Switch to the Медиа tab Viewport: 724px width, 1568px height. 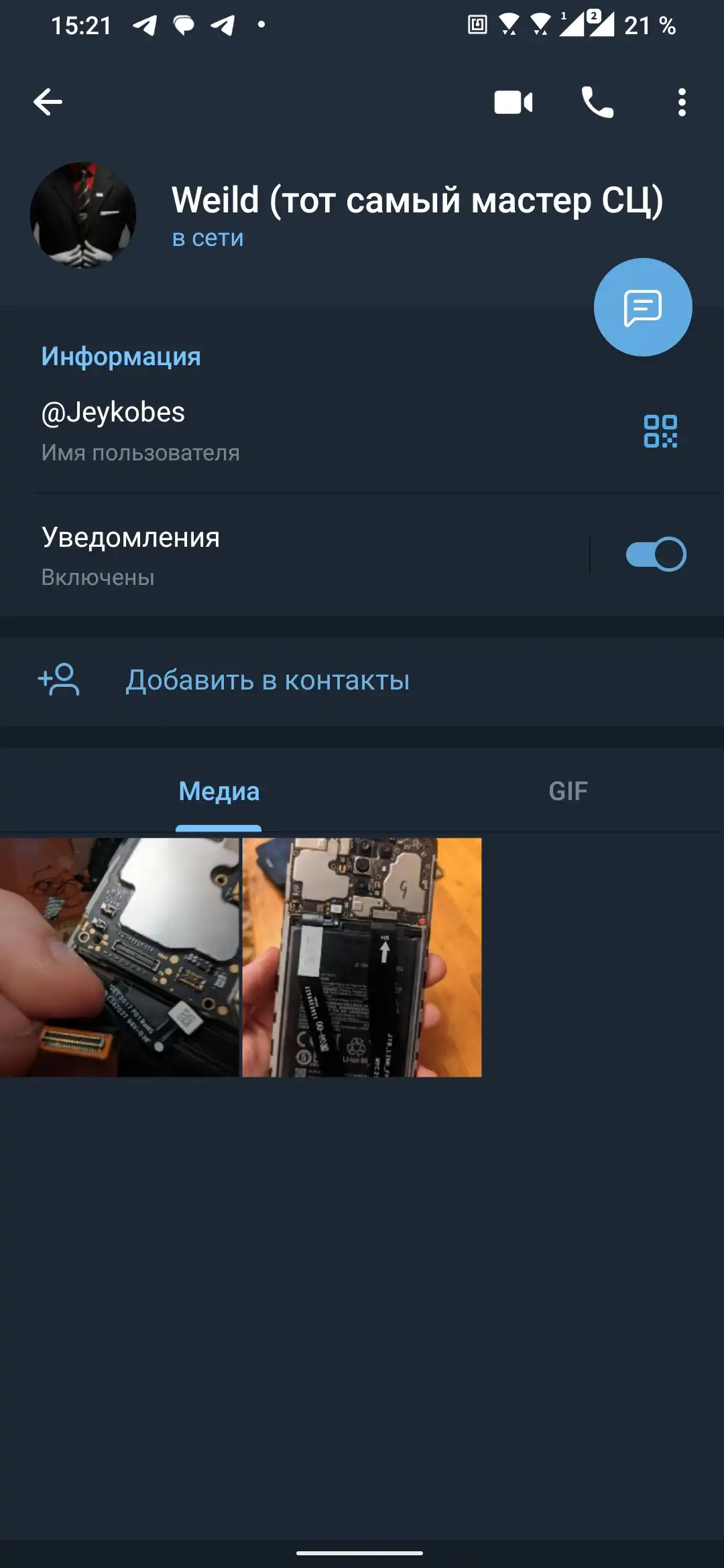pyautogui.click(x=219, y=791)
